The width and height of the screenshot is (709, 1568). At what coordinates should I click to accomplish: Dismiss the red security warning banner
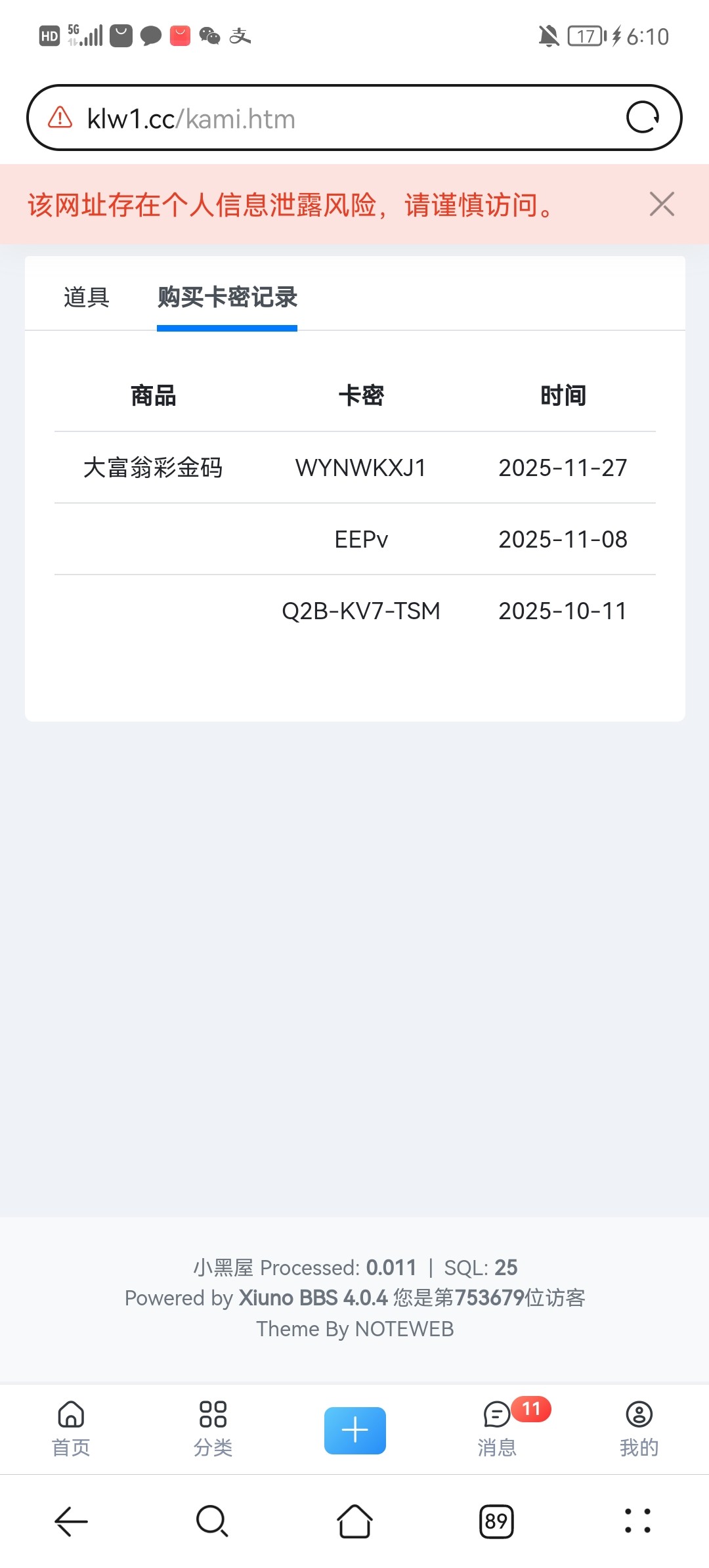[661, 205]
